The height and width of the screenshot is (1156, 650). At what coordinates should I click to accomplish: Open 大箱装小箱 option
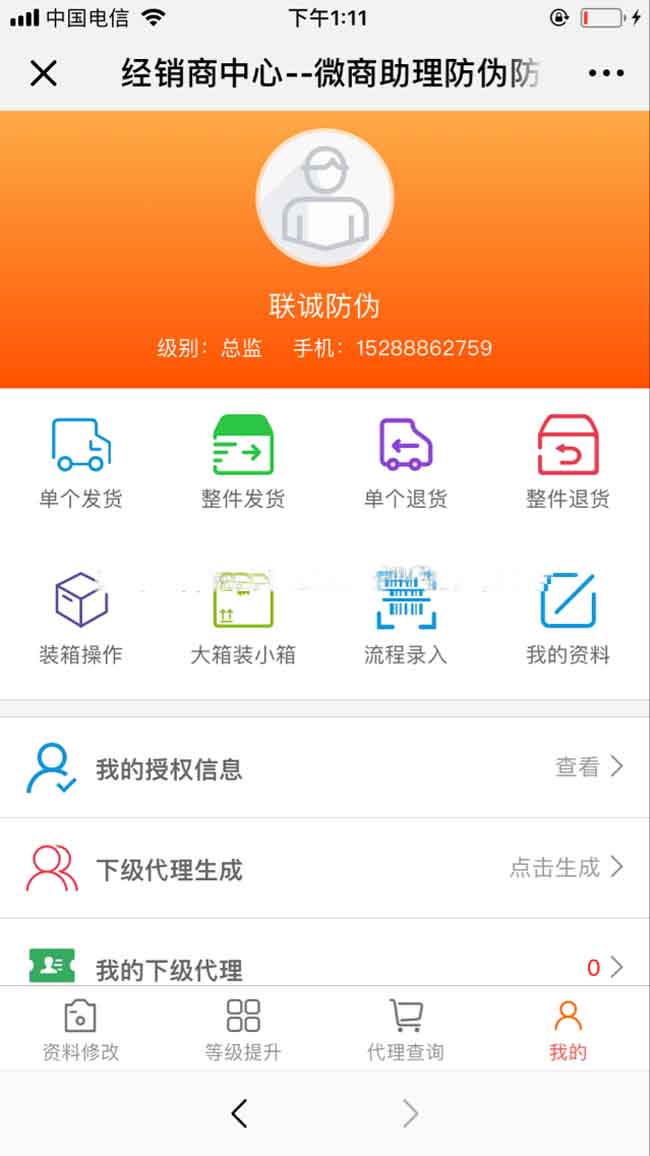click(243, 618)
